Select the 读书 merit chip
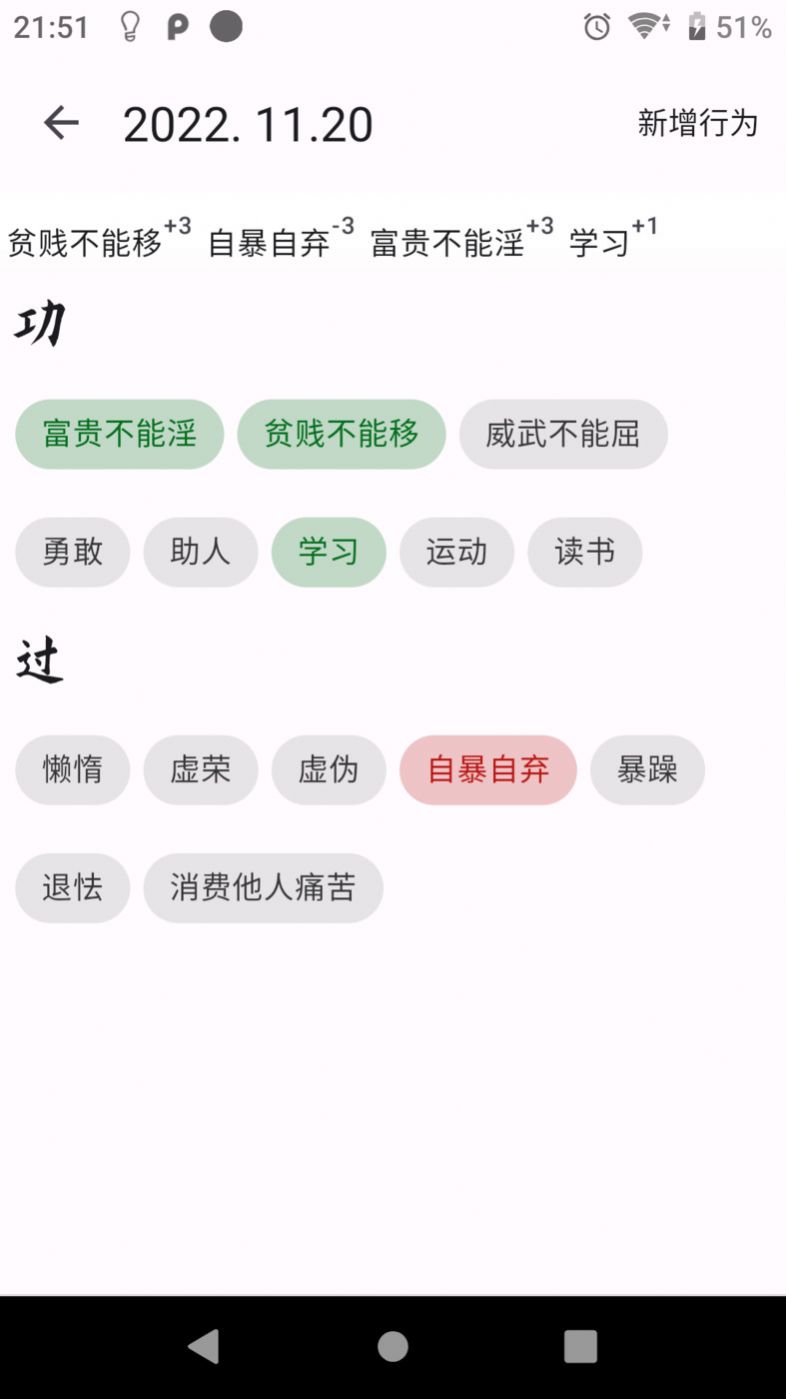This screenshot has width=786, height=1399. (x=585, y=552)
